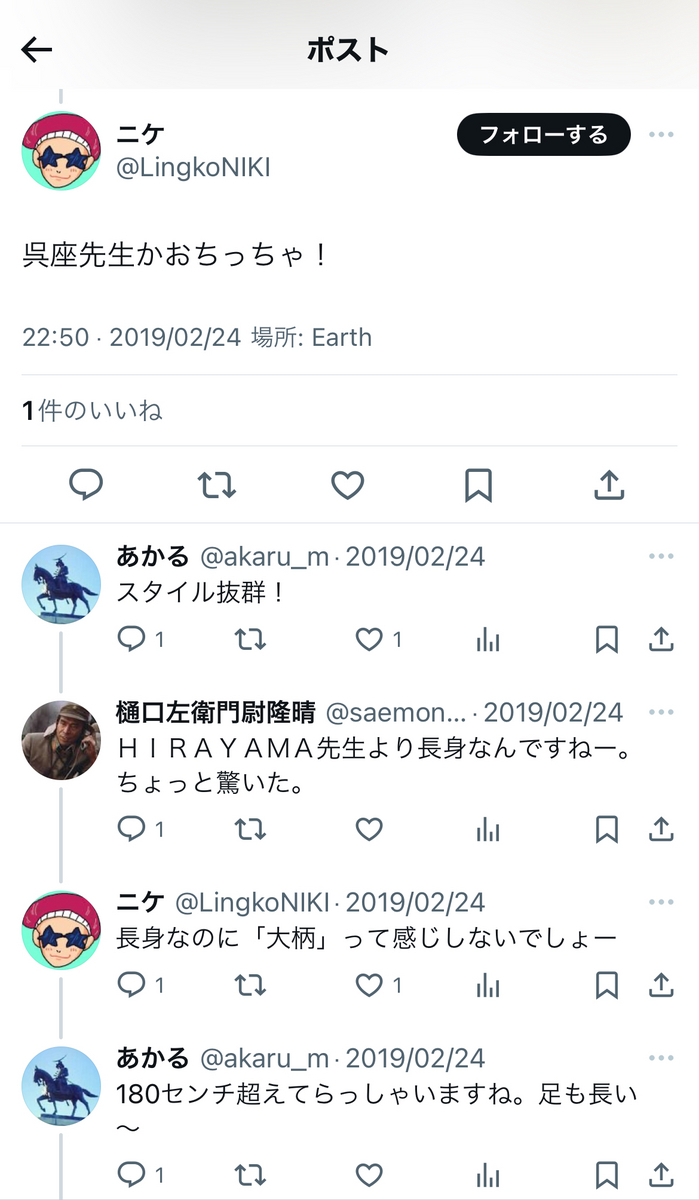Image resolution: width=699 pixels, height=1200 pixels.
Task: Like 樋口左衛門尉隆晴's reply about ＨＩＲＡＹＡＭＡ先生
Action: pos(370,829)
